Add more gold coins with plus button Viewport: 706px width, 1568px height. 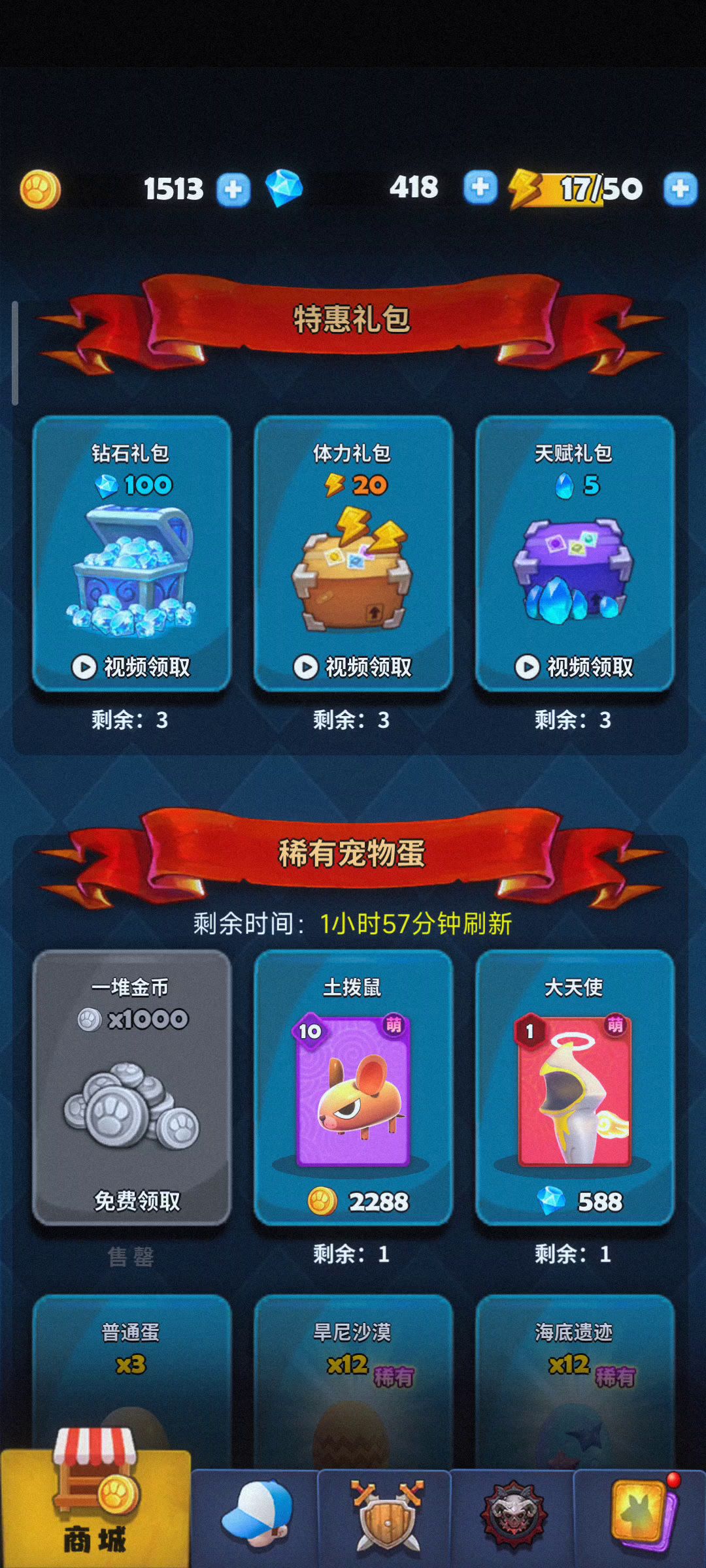click(233, 189)
